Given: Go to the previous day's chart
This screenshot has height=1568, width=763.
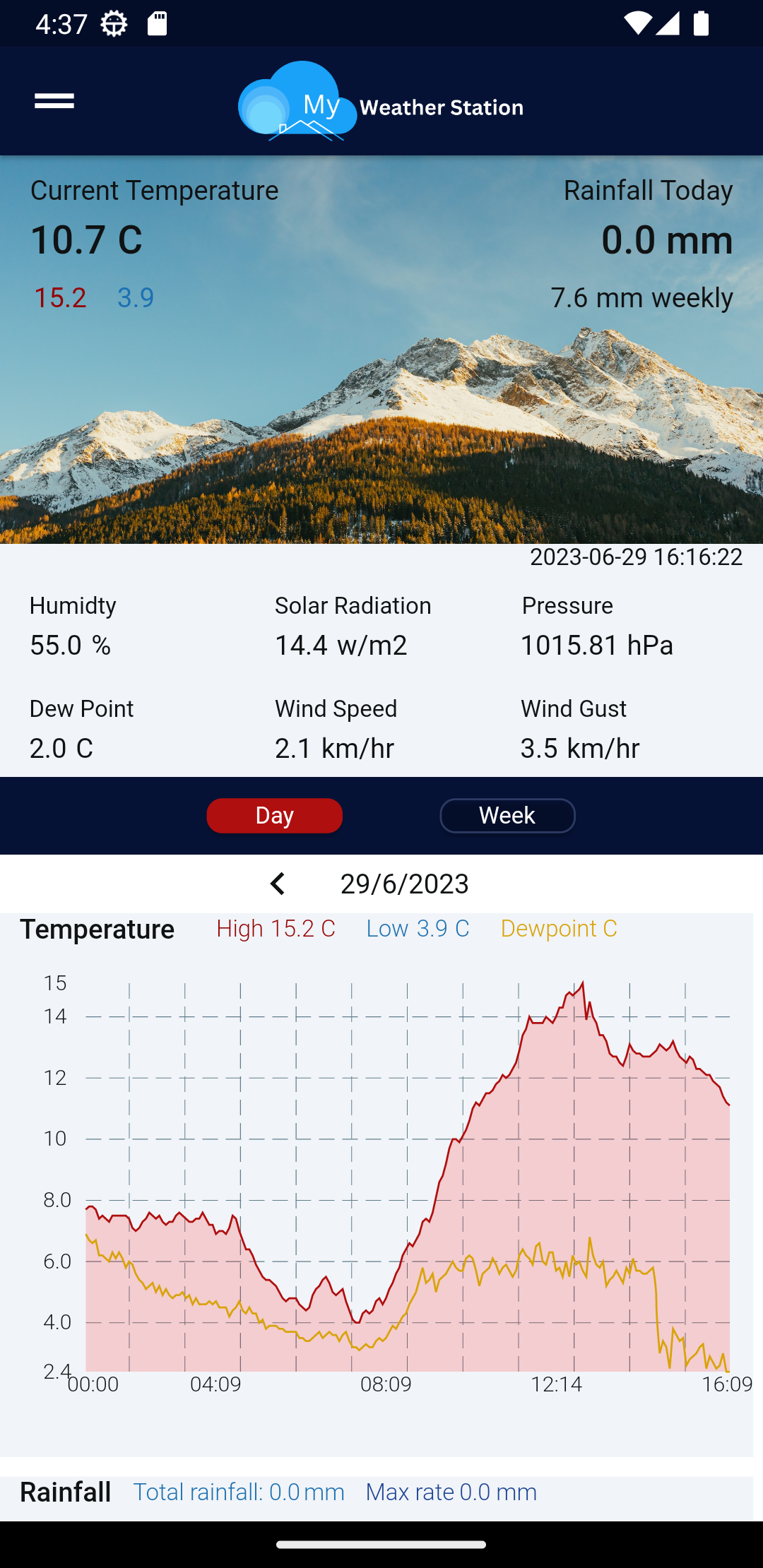Looking at the screenshot, I should click(278, 884).
